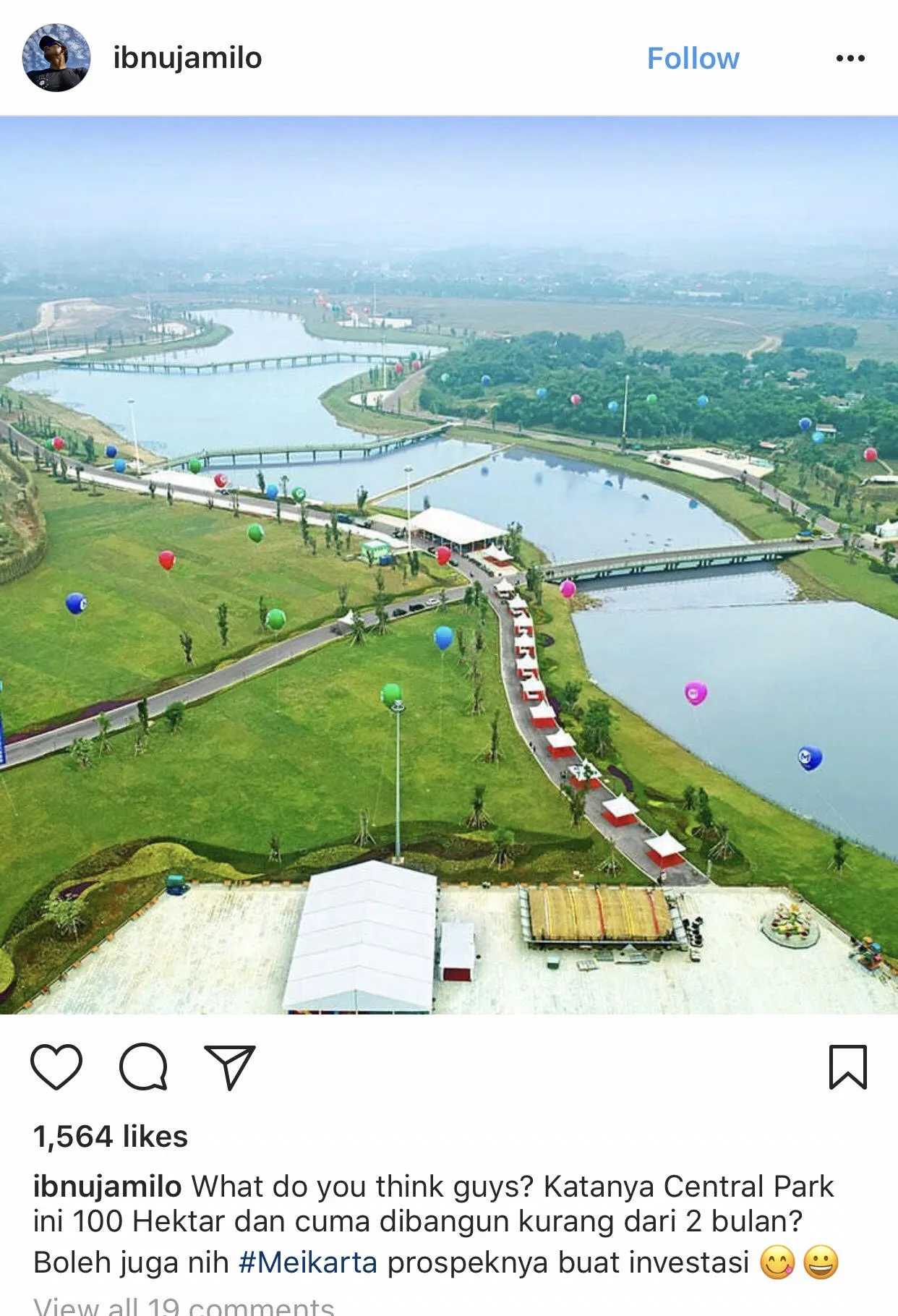Open the aerial park photo post

coord(449,565)
